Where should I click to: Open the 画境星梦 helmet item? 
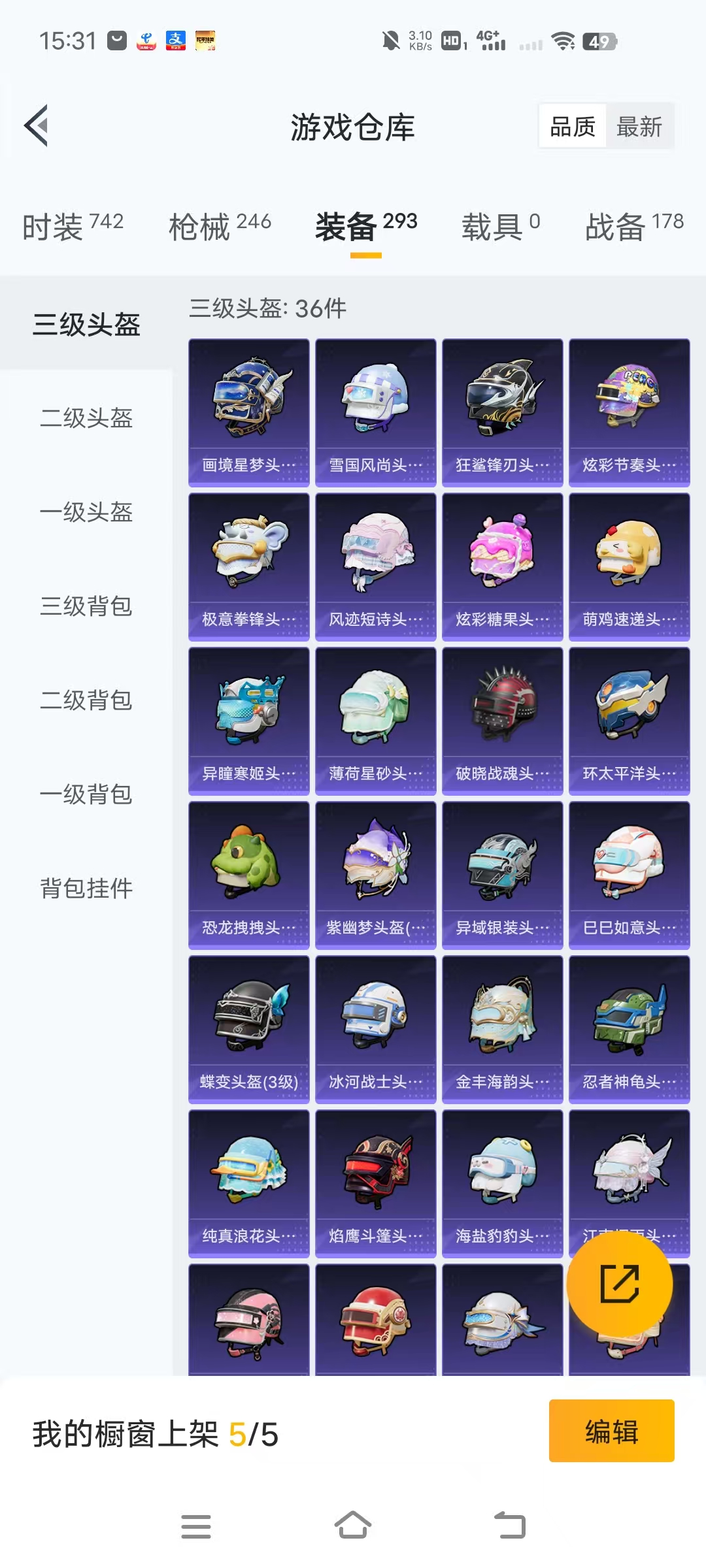pyautogui.click(x=248, y=412)
